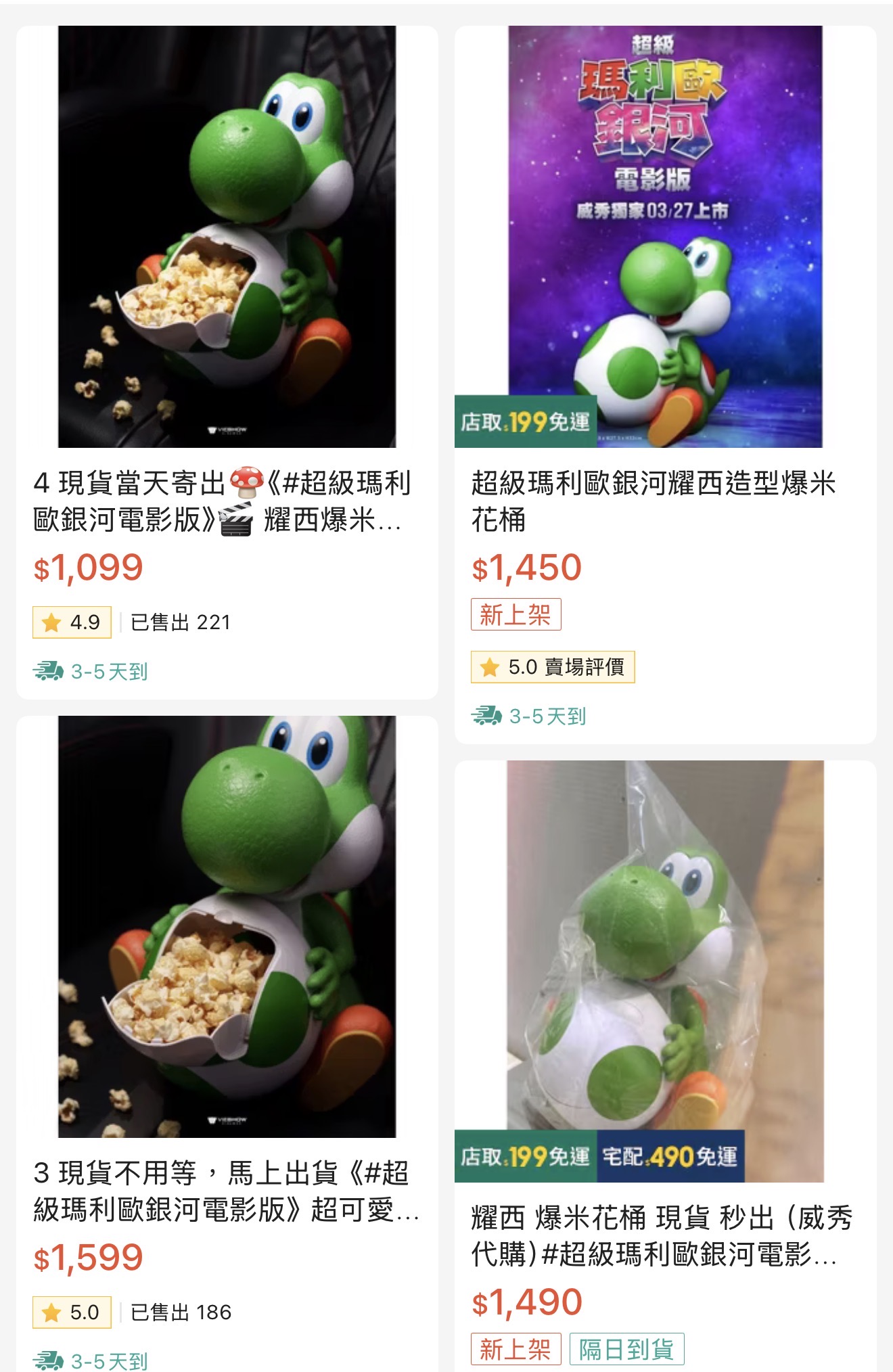The height and width of the screenshot is (1372, 893).
Task: View the $1,599 Yoshi popcorn bucket product
Action: pyautogui.click(x=227, y=927)
